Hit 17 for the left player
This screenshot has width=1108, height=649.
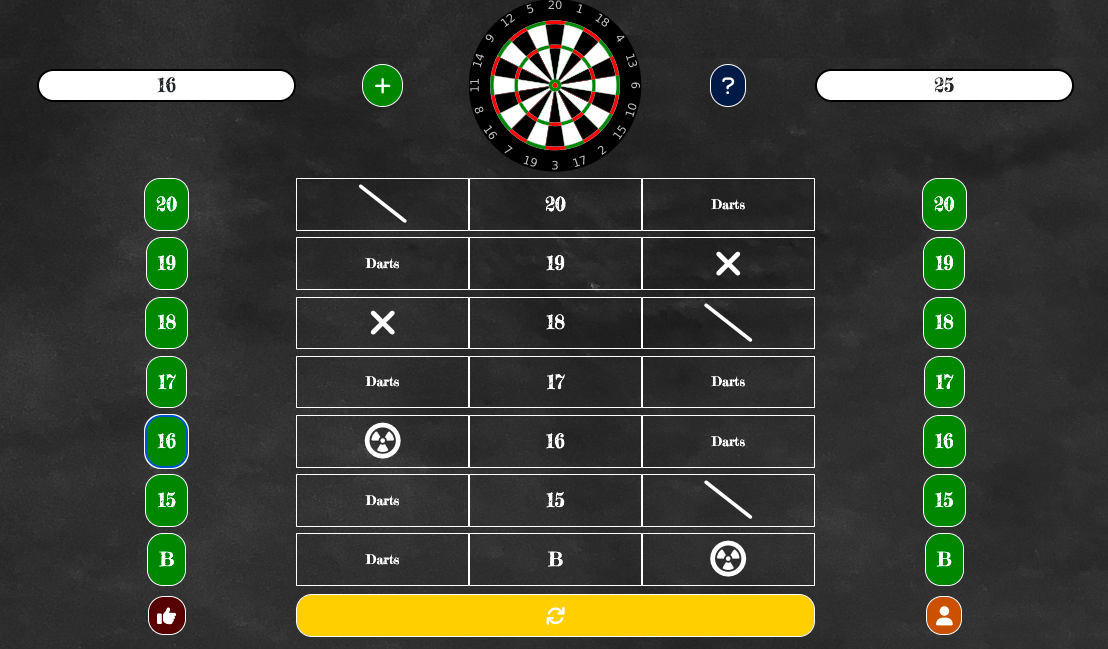point(166,381)
